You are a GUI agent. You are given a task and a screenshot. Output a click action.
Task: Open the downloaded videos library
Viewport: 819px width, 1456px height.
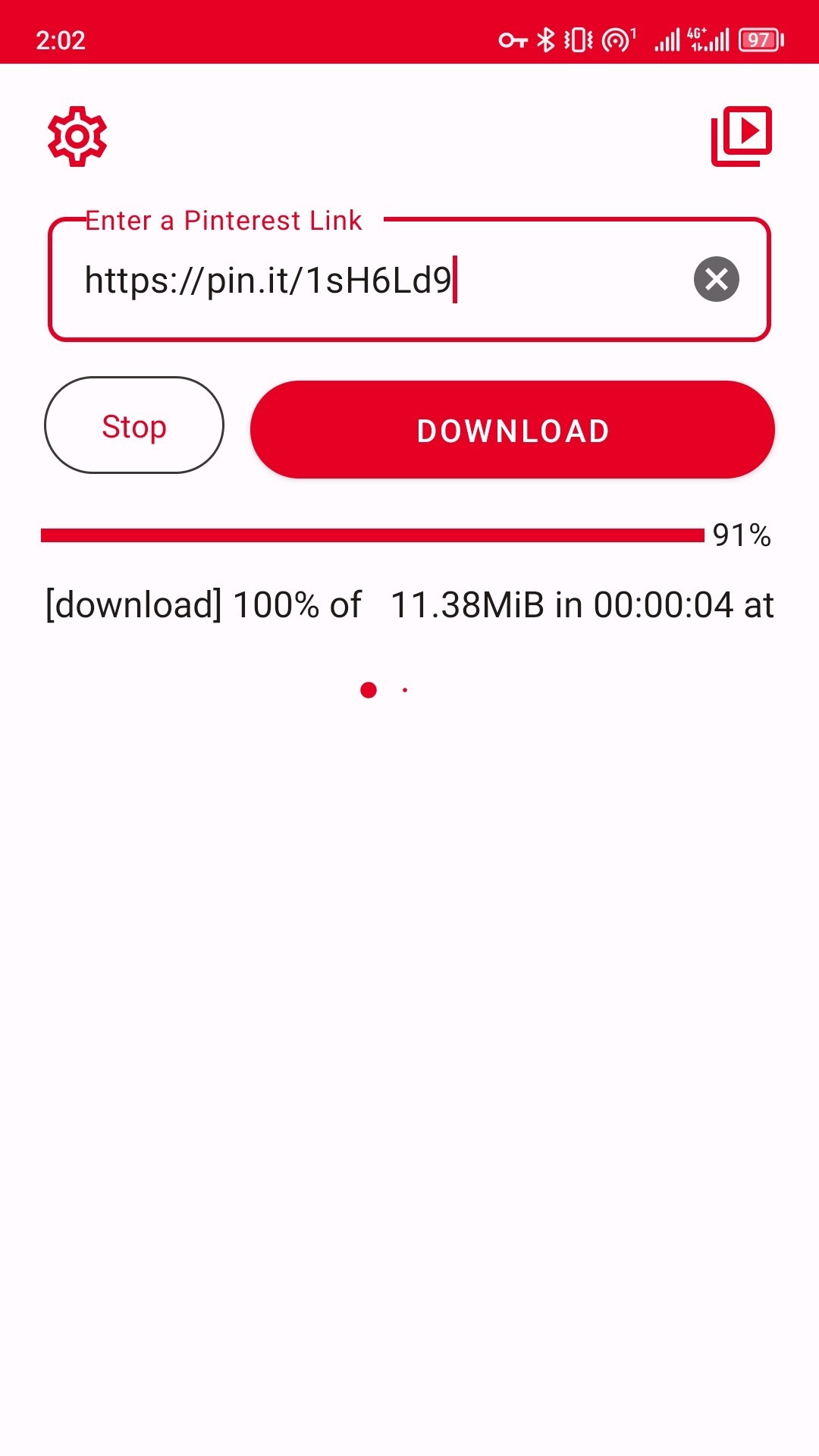[x=741, y=136]
